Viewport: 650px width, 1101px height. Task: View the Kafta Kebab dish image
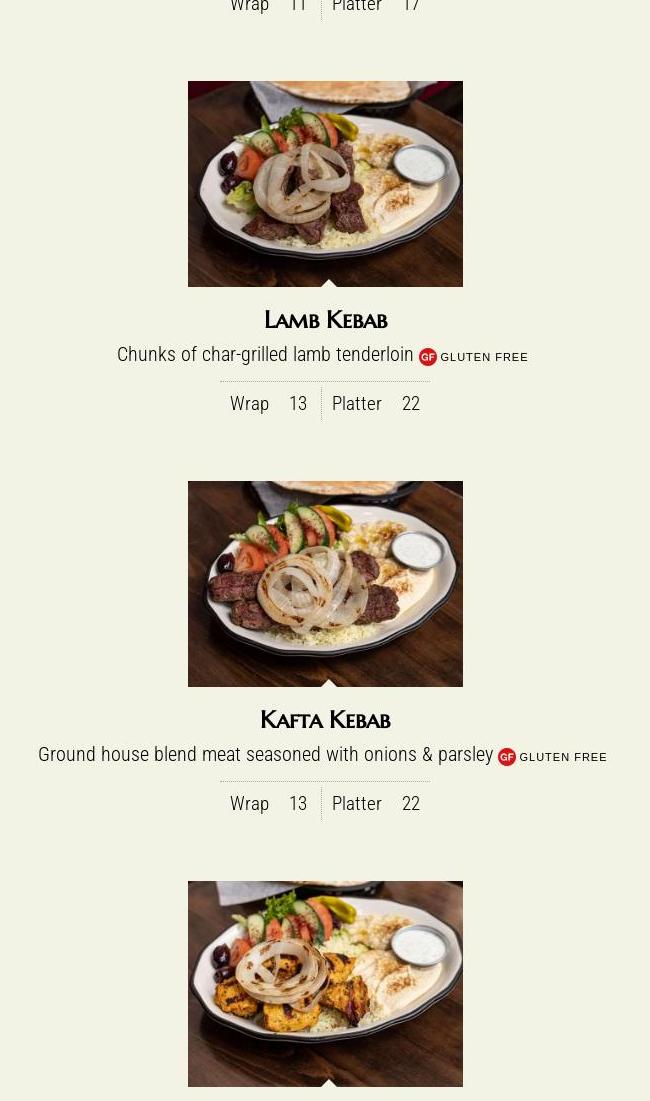(325, 584)
